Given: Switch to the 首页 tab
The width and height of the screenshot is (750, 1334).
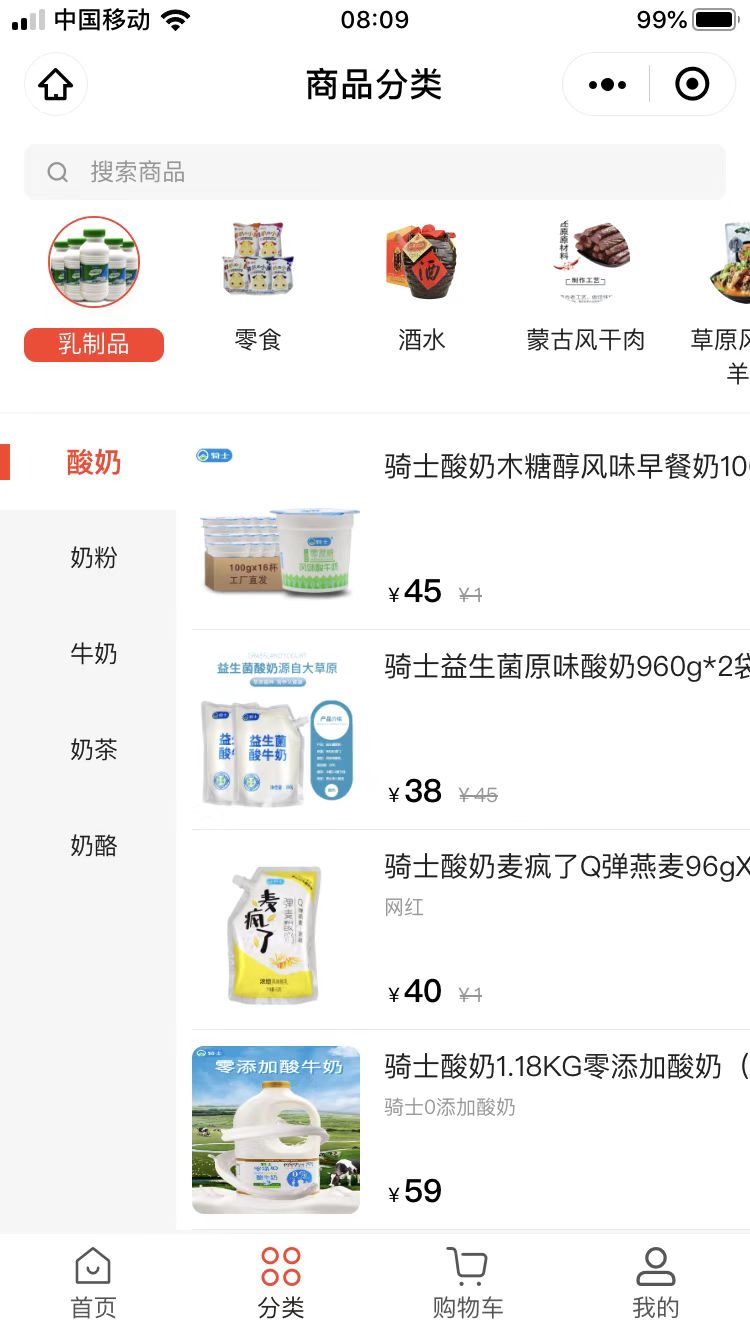Looking at the screenshot, I should click(x=93, y=1283).
